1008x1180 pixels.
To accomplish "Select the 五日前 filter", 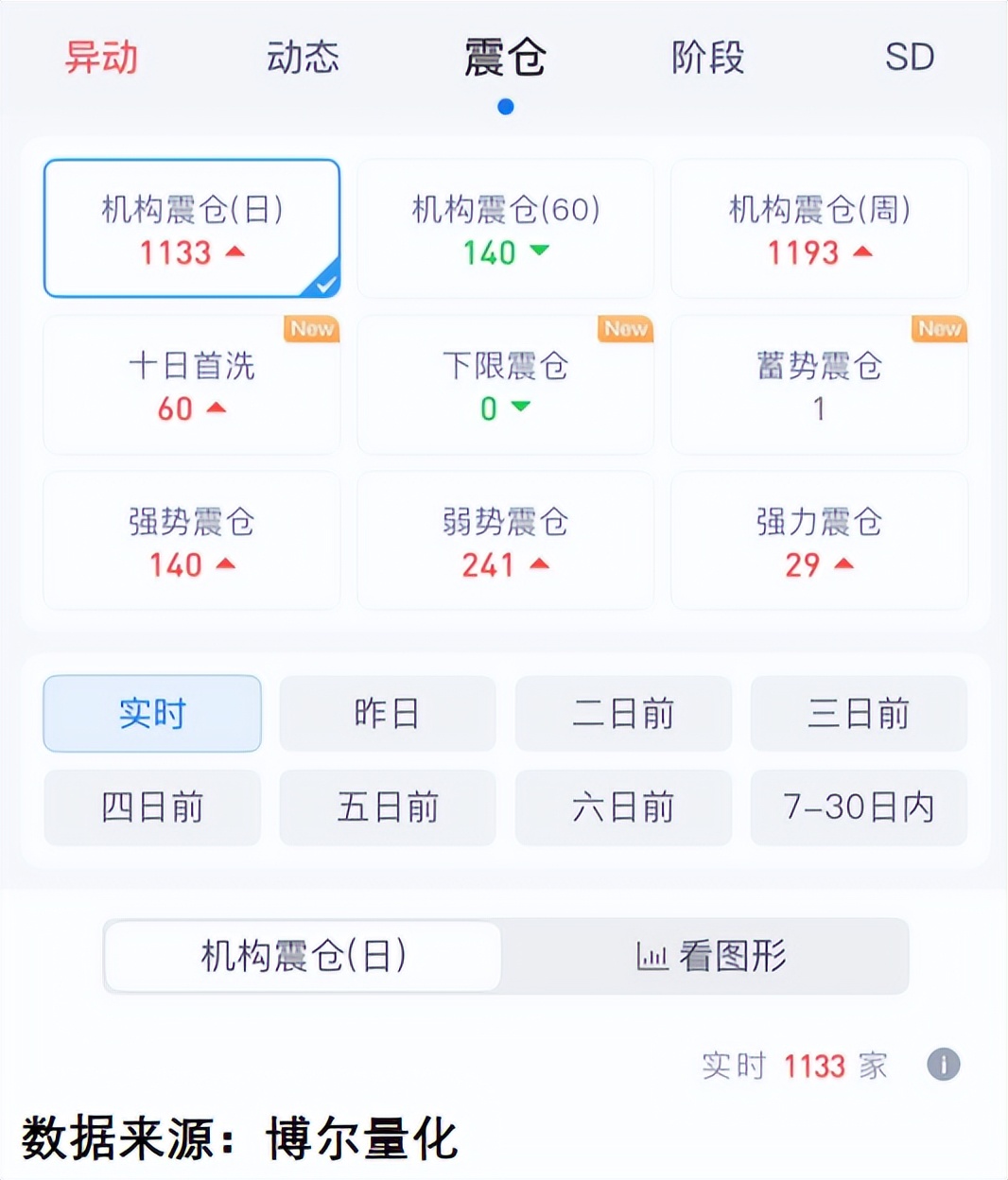I will [387, 807].
